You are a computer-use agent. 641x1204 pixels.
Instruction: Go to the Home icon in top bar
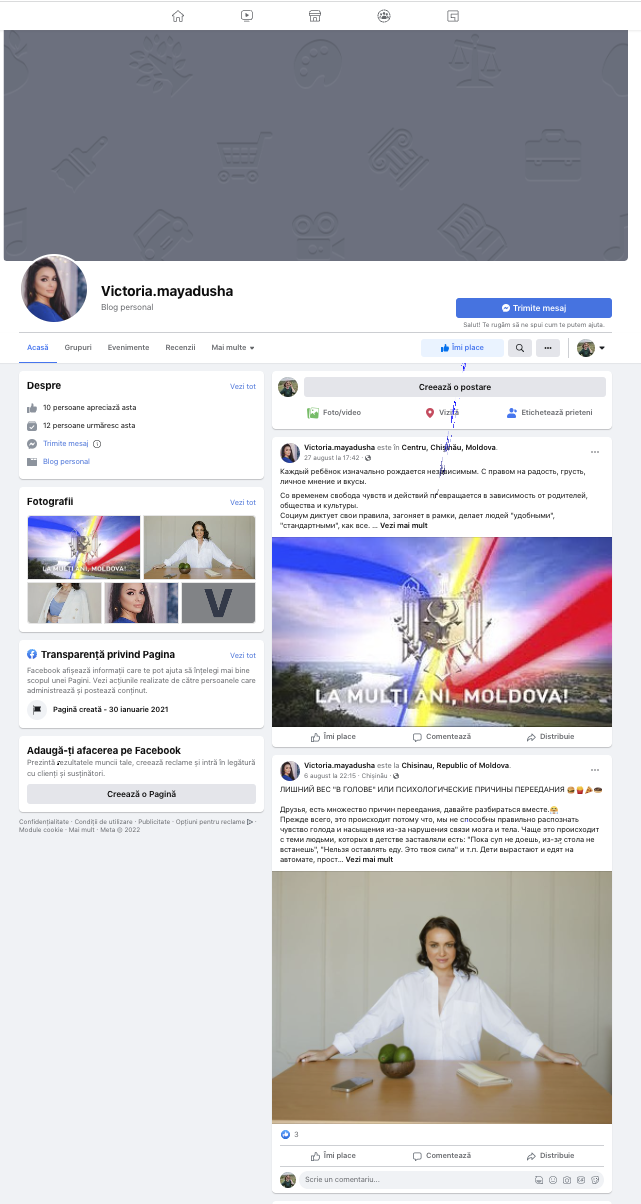(x=178, y=15)
